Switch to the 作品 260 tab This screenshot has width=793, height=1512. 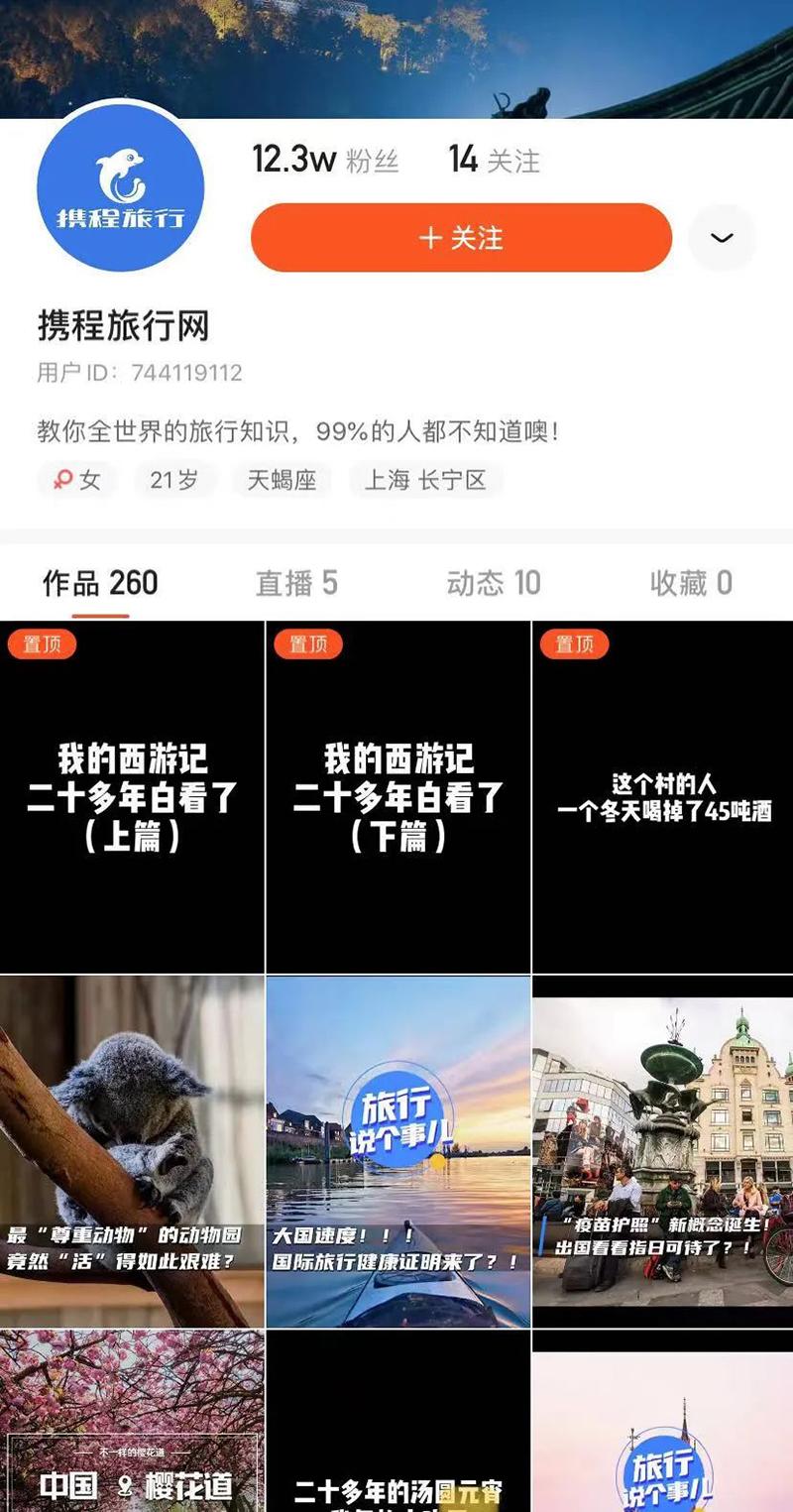point(100,583)
